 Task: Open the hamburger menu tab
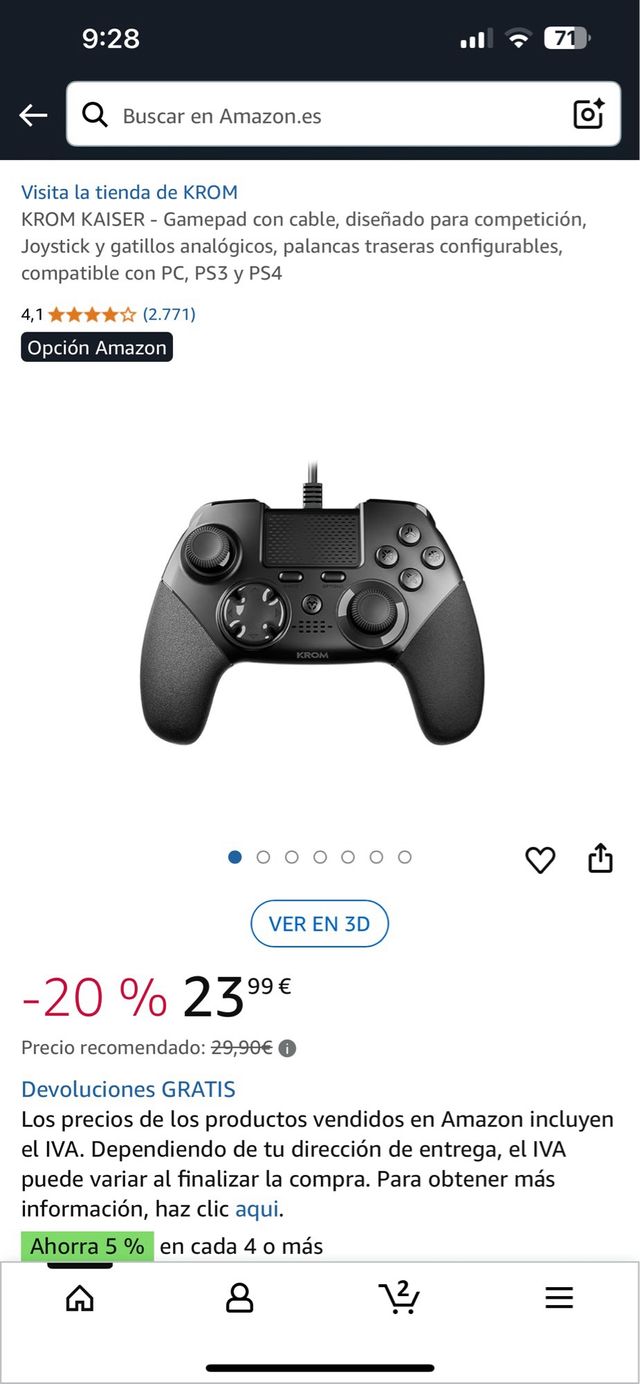559,1298
